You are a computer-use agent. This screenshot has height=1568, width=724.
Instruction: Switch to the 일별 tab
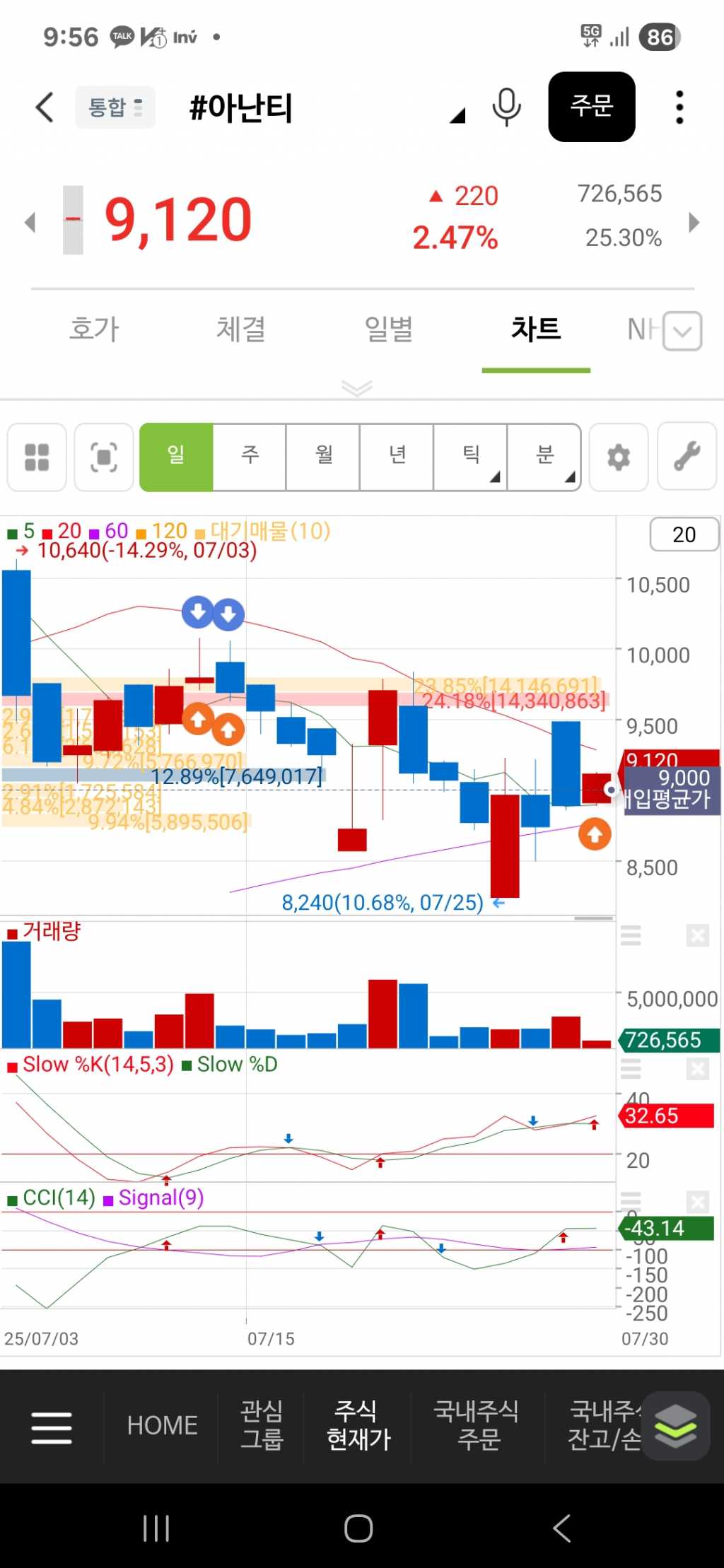click(x=388, y=329)
